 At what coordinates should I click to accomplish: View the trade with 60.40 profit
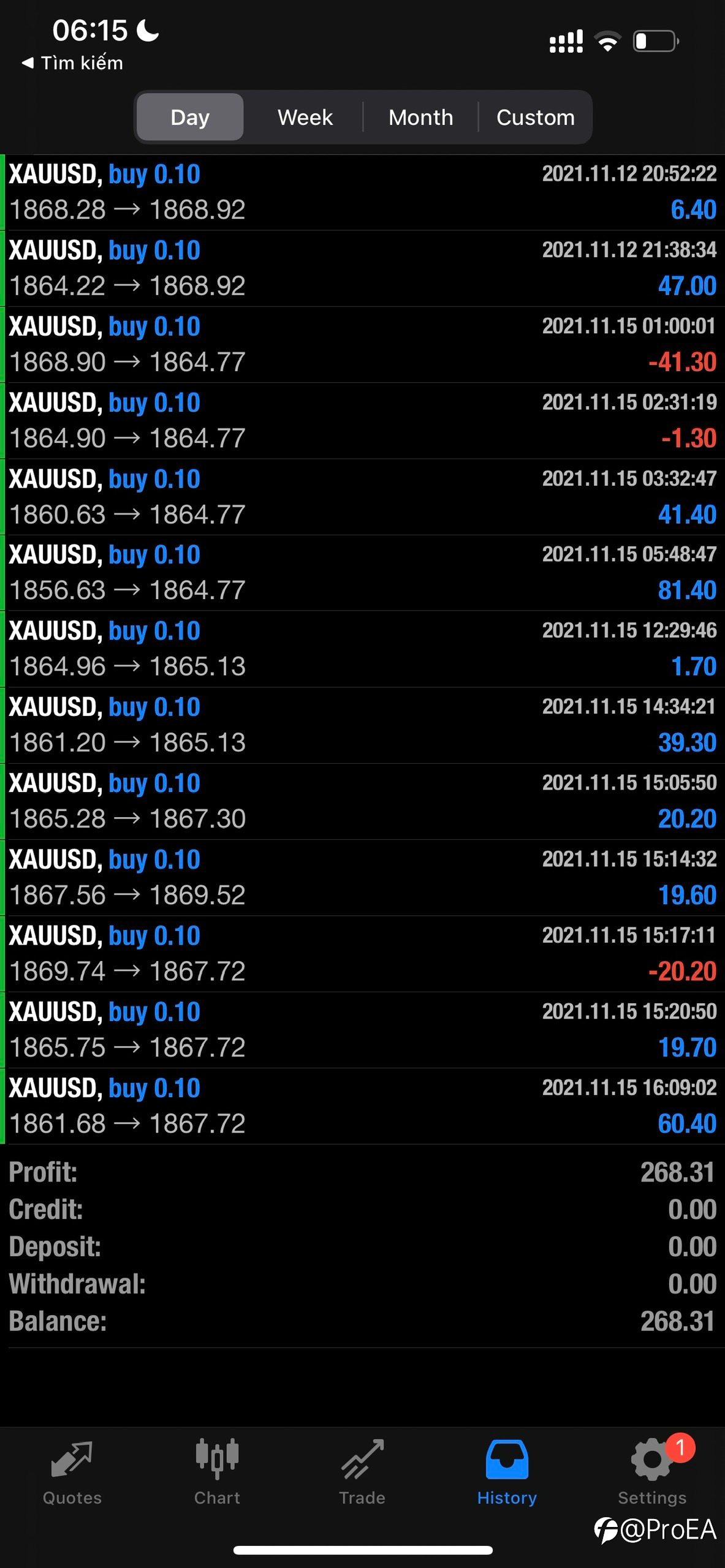point(362,1106)
